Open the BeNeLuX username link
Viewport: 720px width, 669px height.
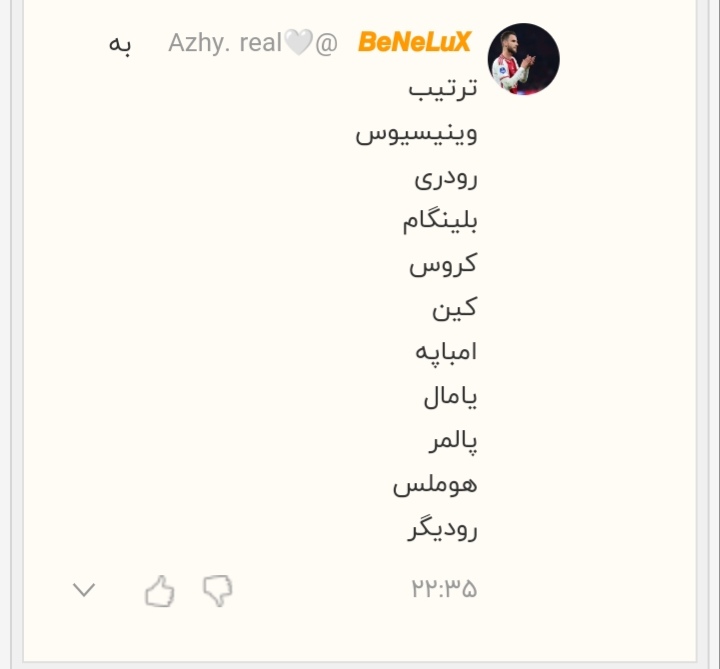coord(414,43)
